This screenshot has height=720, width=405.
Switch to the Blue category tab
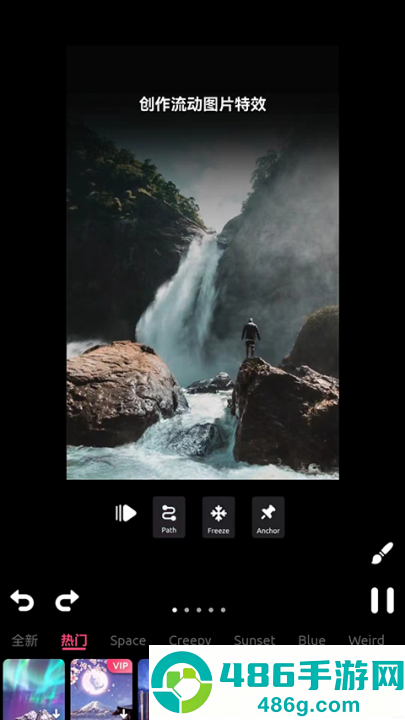click(x=312, y=640)
